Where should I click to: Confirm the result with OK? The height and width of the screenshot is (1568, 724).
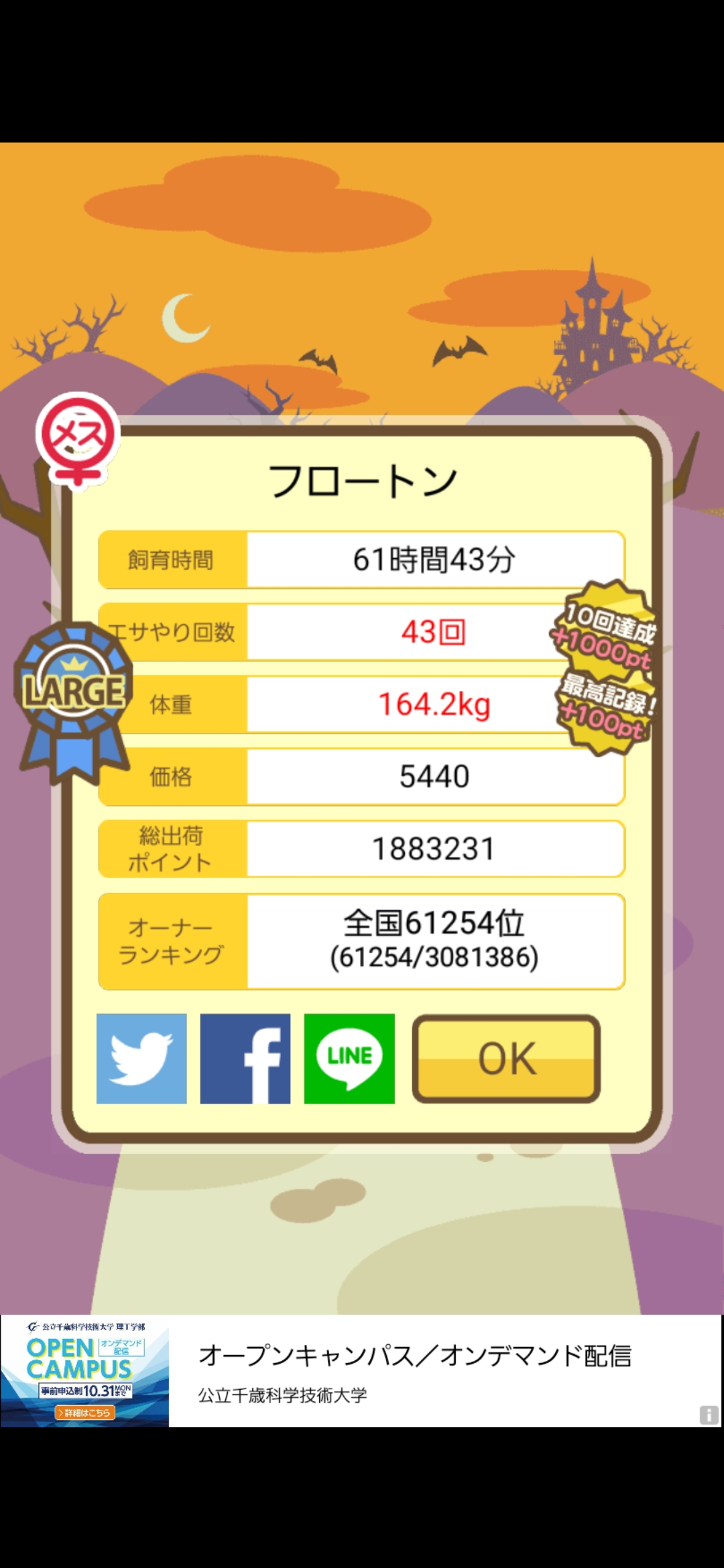pyautogui.click(x=506, y=1059)
